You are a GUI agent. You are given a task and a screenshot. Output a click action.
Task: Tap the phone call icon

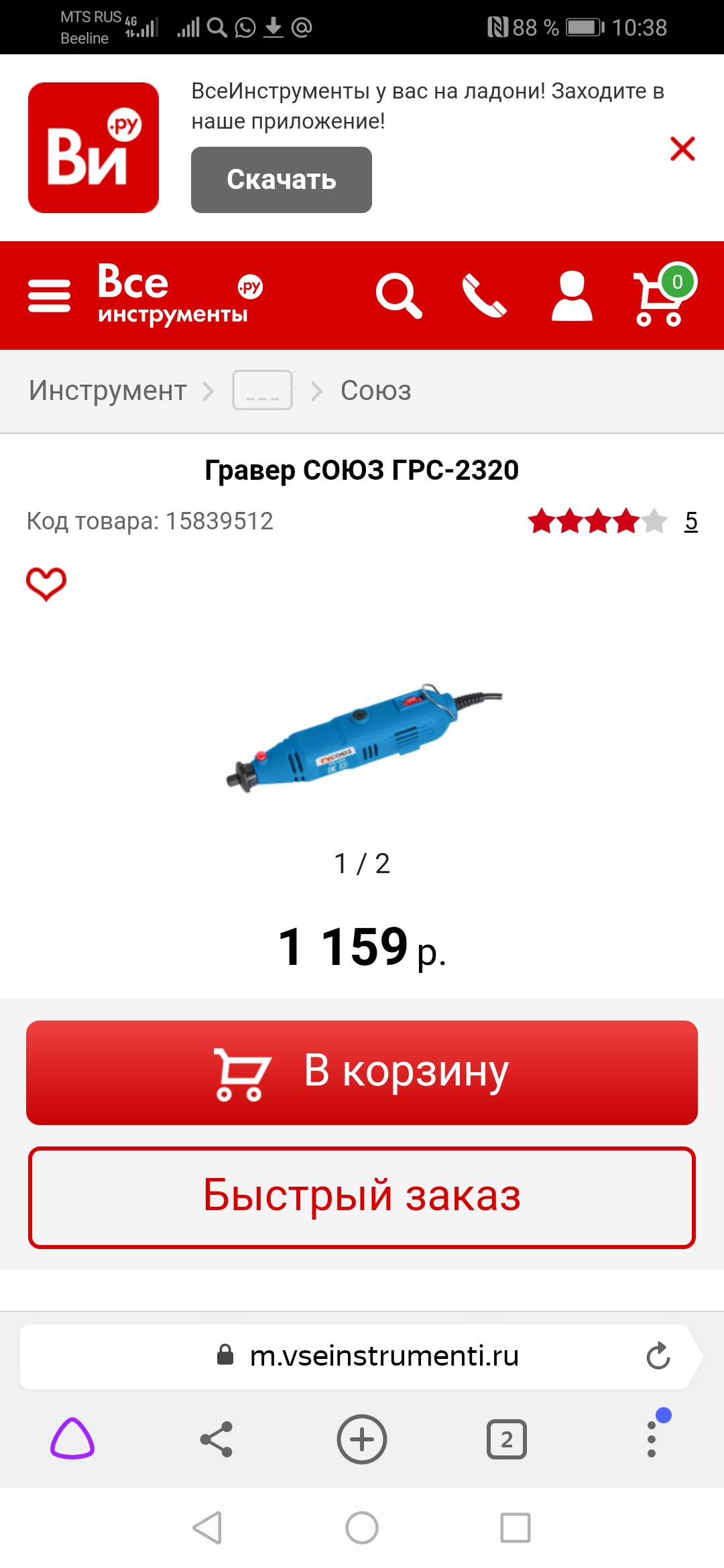484,296
